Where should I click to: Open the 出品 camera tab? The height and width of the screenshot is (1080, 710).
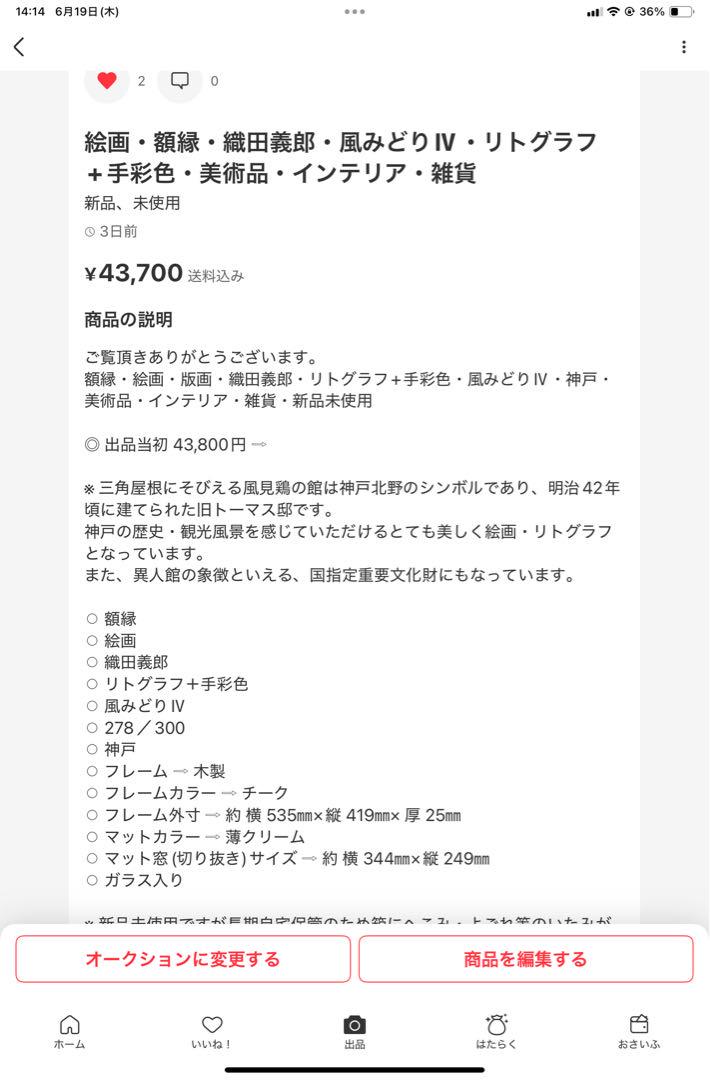354,1031
